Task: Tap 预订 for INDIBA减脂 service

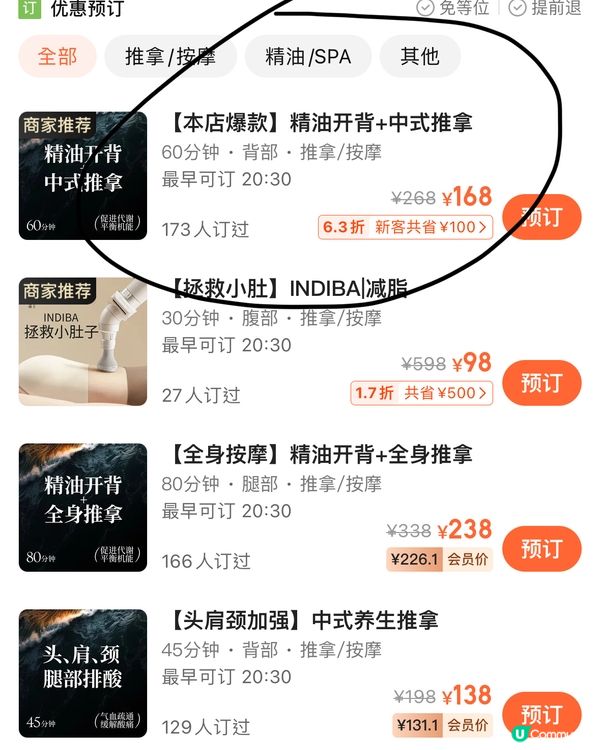Action: coord(541,383)
